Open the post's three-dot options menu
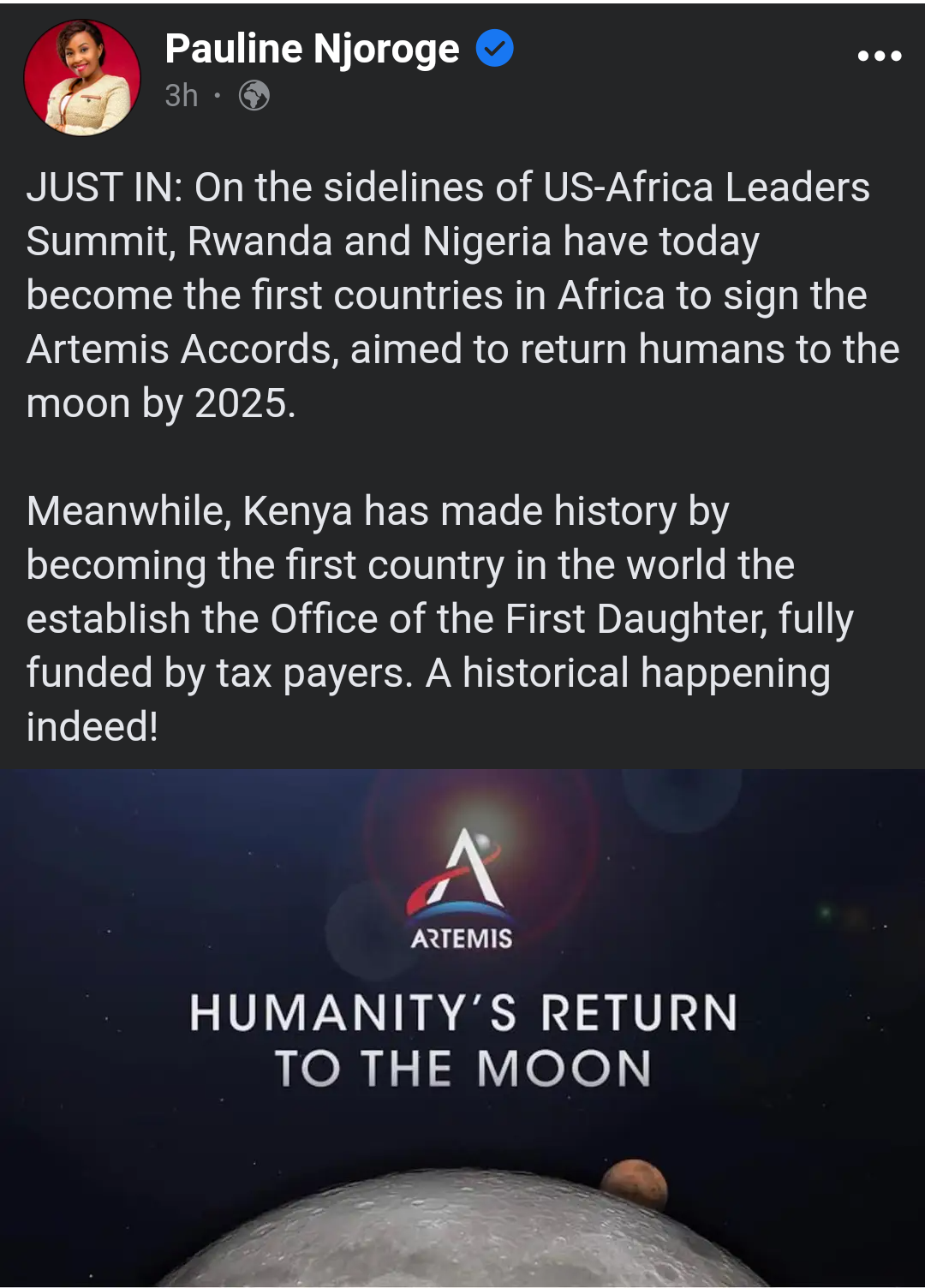This screenshot has width=925, height=1288. coord(880,56)
